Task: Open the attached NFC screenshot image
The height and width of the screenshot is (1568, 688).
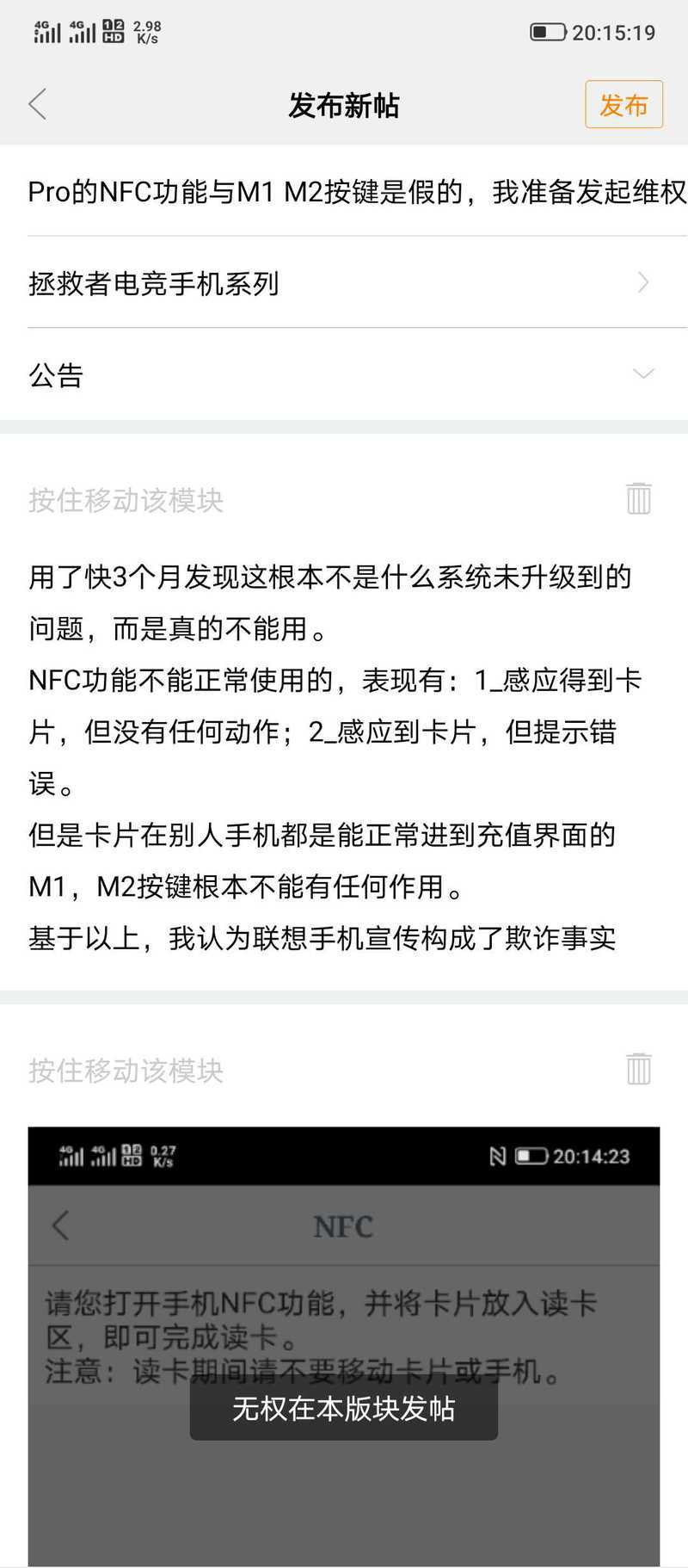Action: [344, 1343]
